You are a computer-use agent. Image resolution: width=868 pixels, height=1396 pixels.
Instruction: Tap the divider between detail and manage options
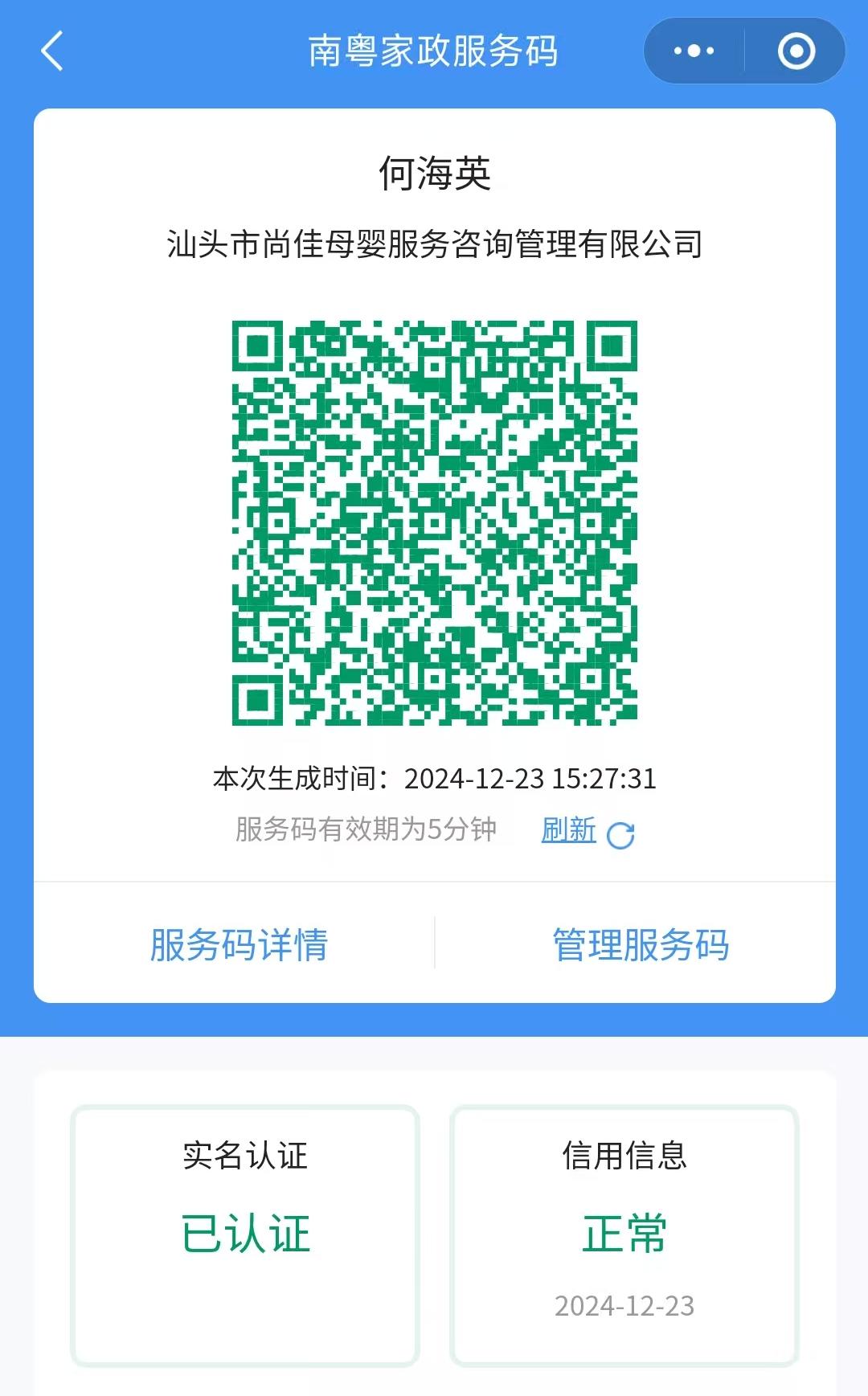434,945
